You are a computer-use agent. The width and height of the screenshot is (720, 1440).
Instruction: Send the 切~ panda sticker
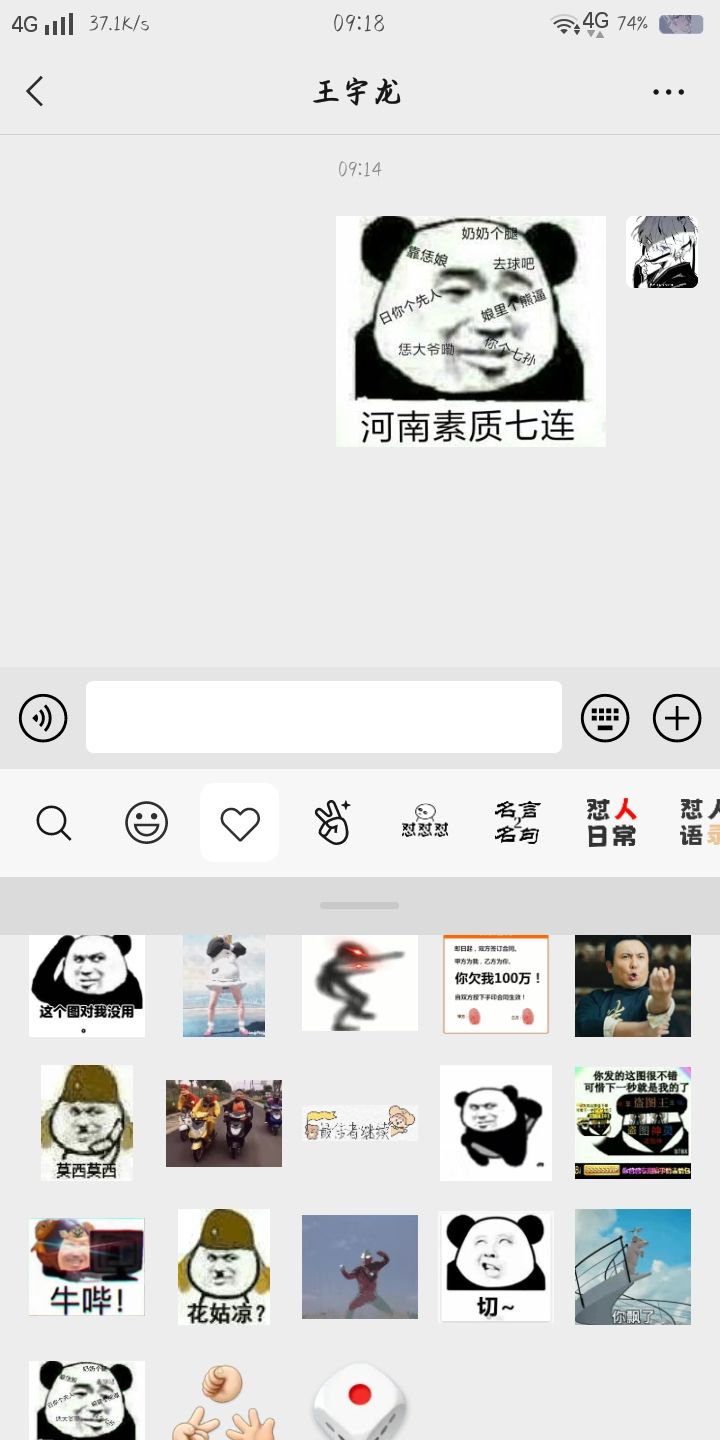tap(495, 1266)
